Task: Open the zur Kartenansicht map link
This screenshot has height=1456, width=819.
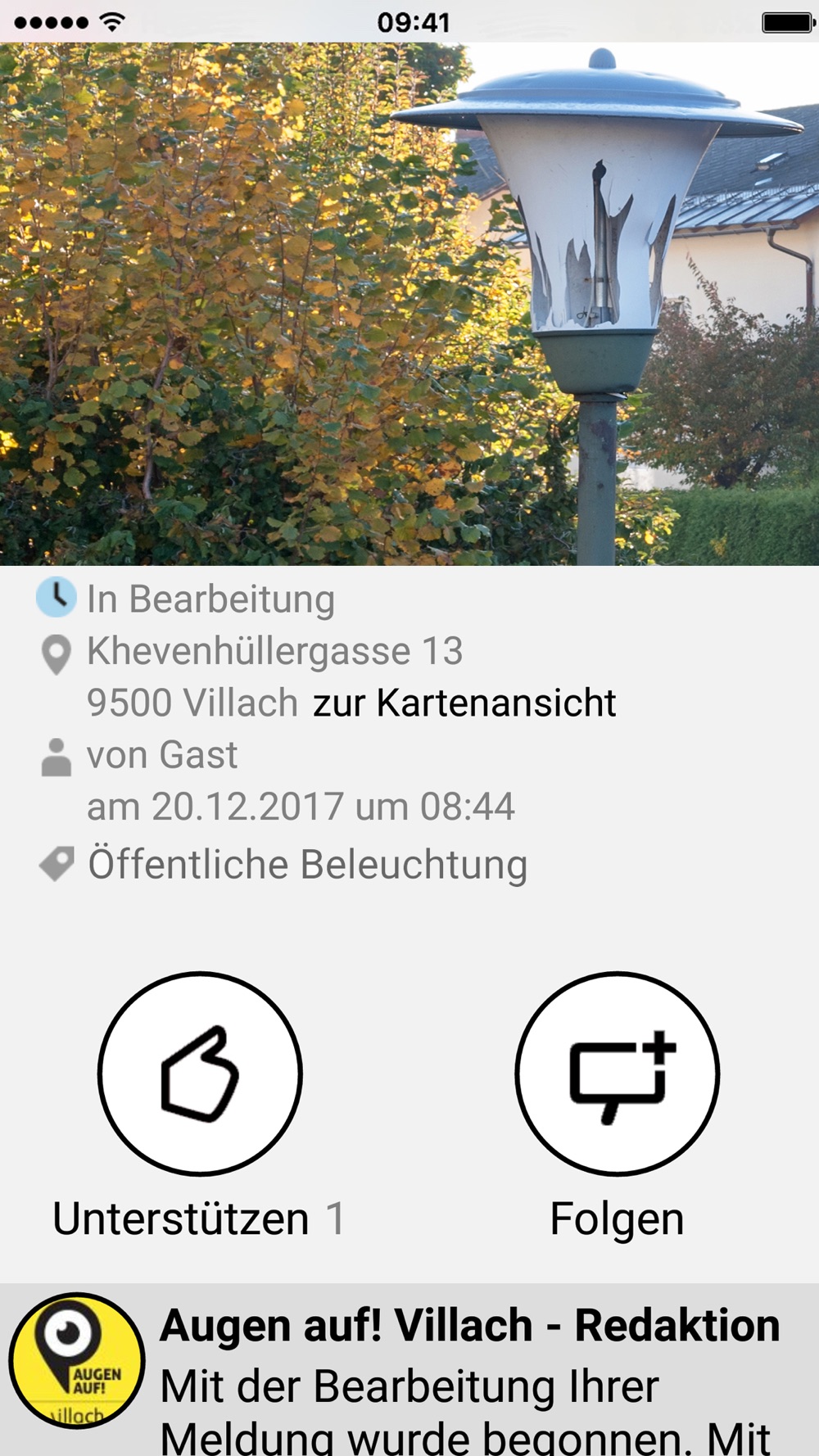Action: [x=464, y=703]
